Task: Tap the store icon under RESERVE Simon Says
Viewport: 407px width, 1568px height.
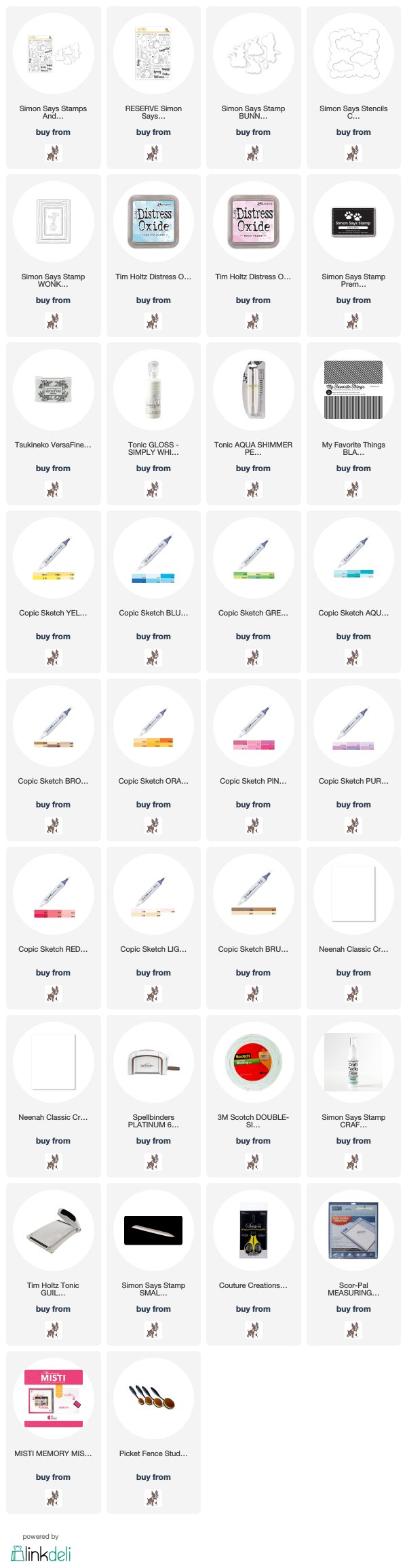Action: point(153,153)
